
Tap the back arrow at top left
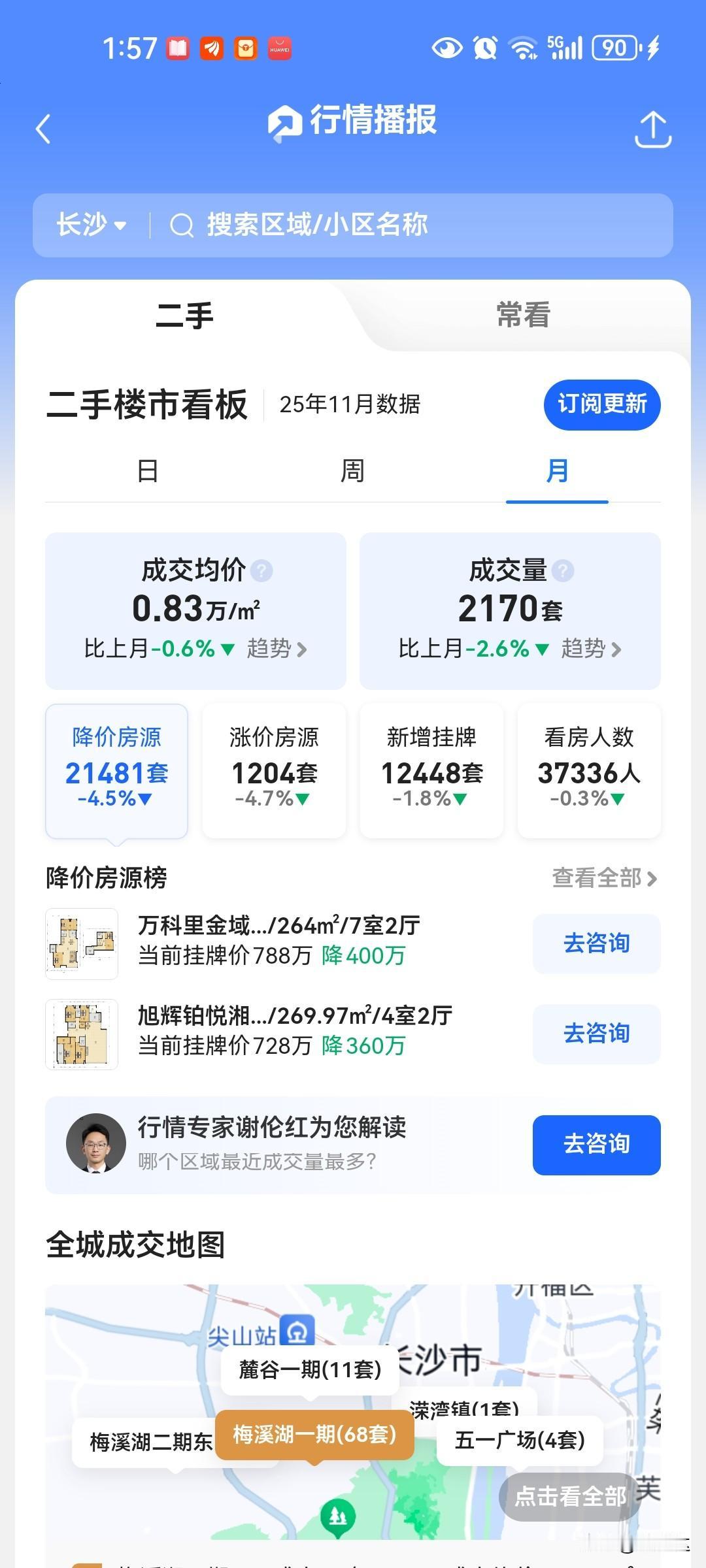[44, 129]
